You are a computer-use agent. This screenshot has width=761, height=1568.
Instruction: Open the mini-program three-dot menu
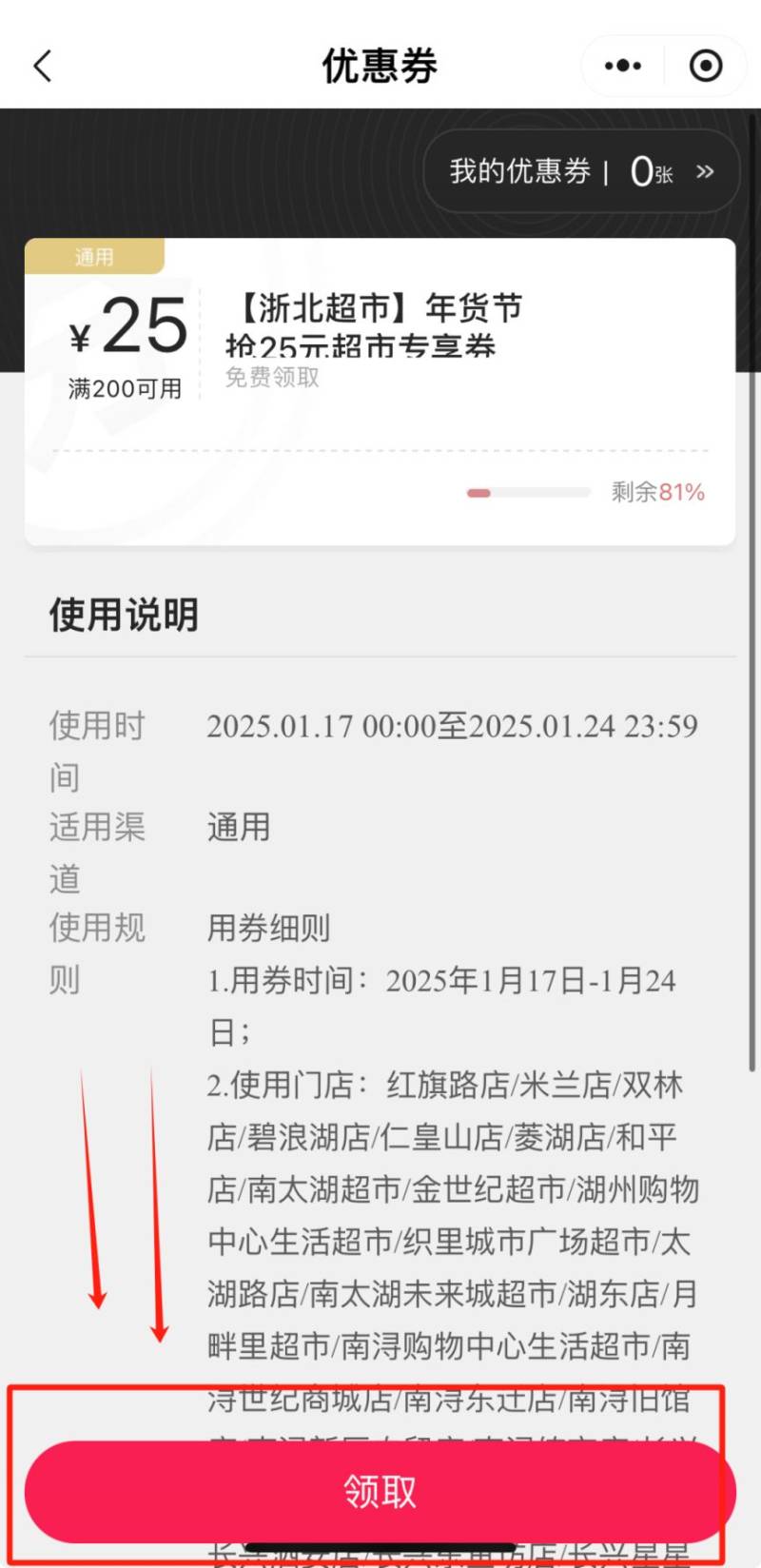623,66
